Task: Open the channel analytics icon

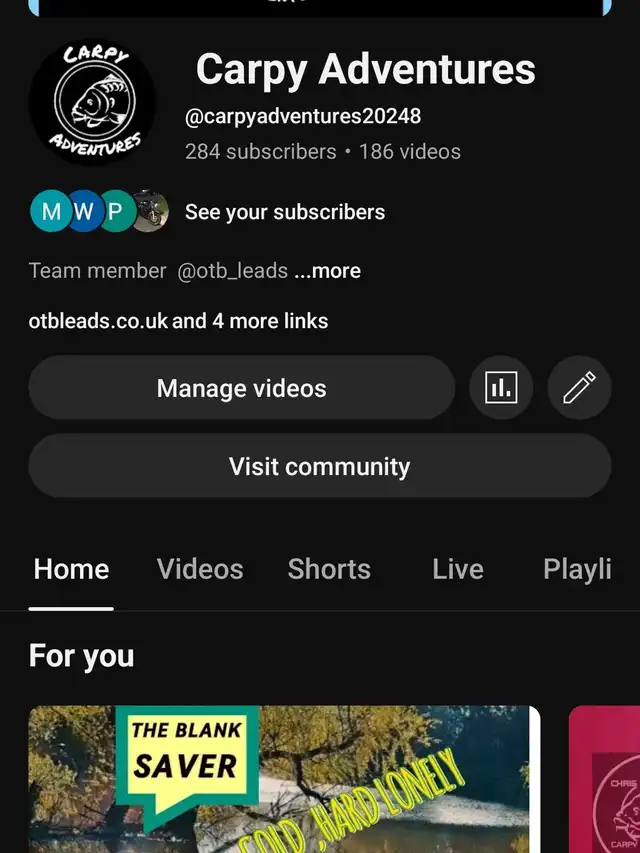Action: [x=501, y=388]
